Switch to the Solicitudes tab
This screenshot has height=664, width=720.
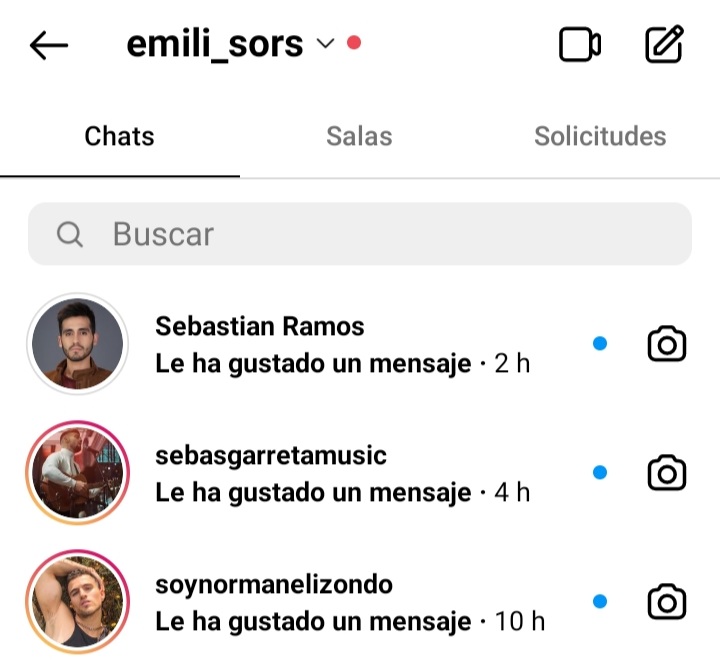pos(600,136)
